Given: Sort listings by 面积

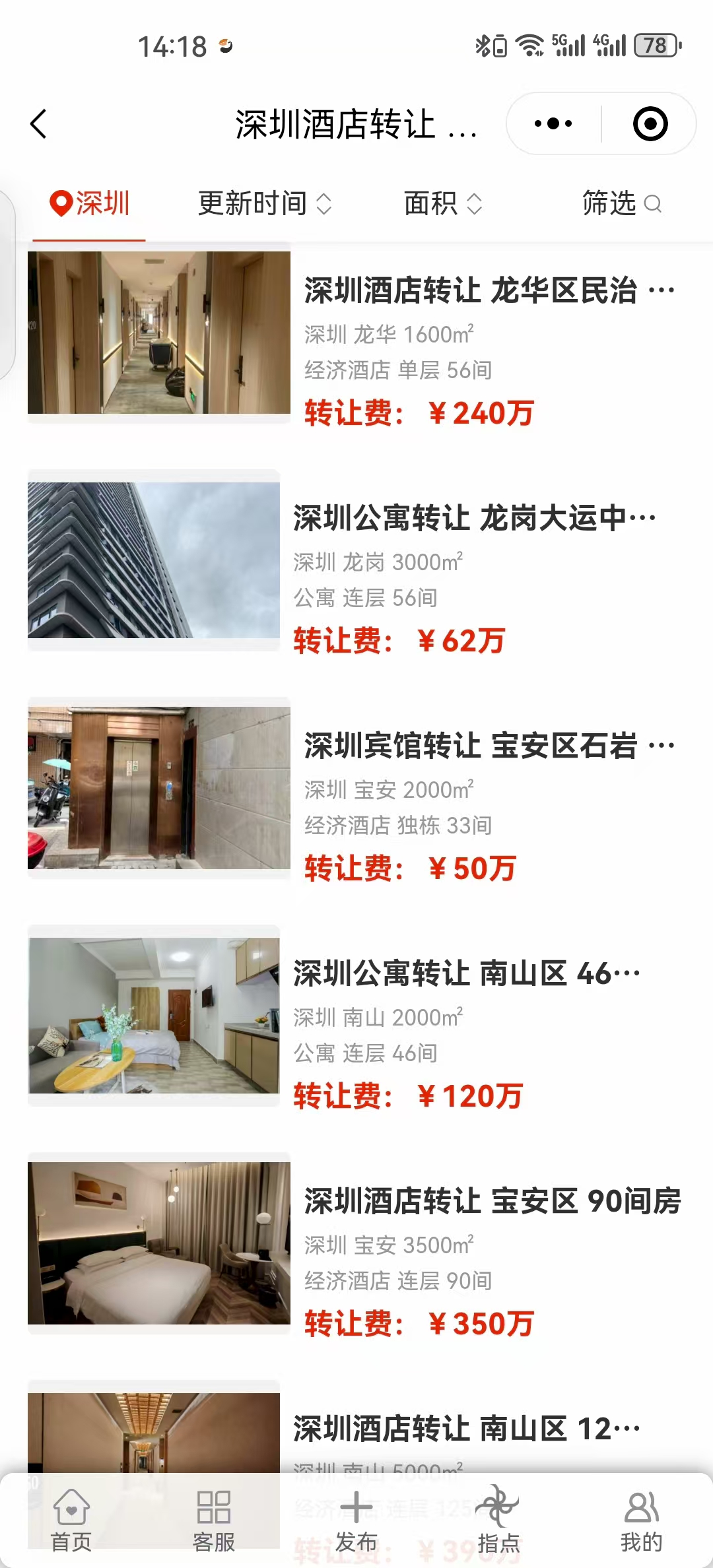Looking at the screenshot, I should tap(442, 203).
